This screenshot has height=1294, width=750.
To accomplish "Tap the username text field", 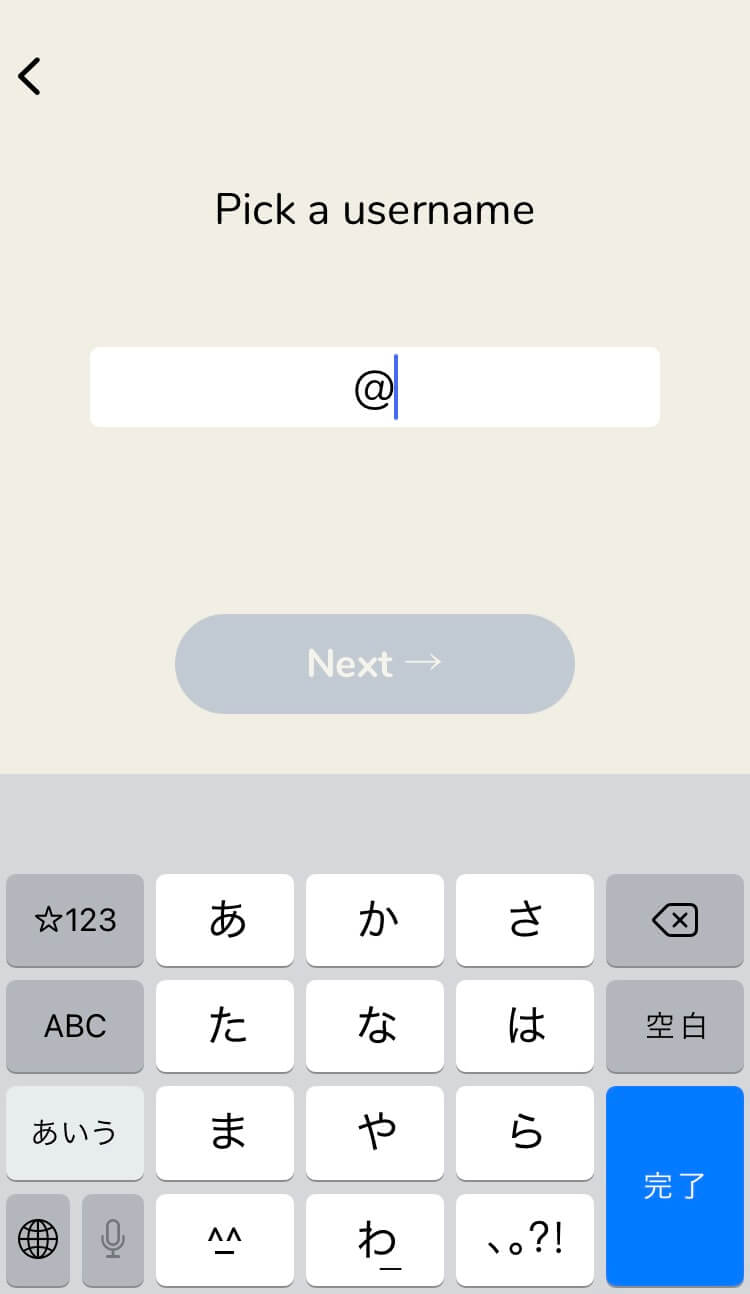I will 375,387.
